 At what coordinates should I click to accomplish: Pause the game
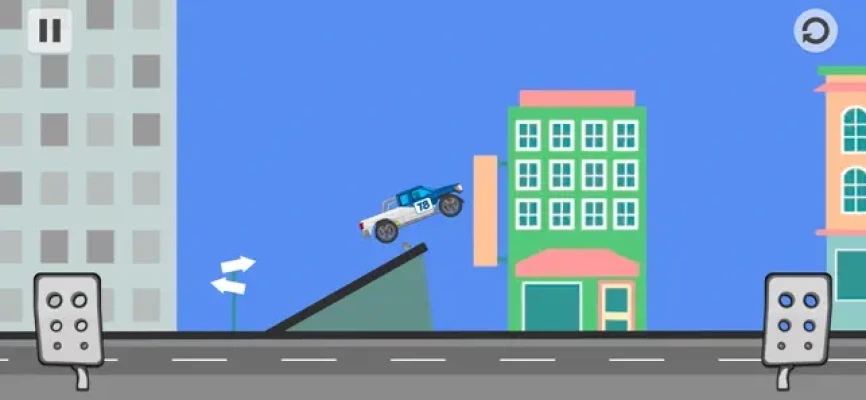tap(49, 31)
